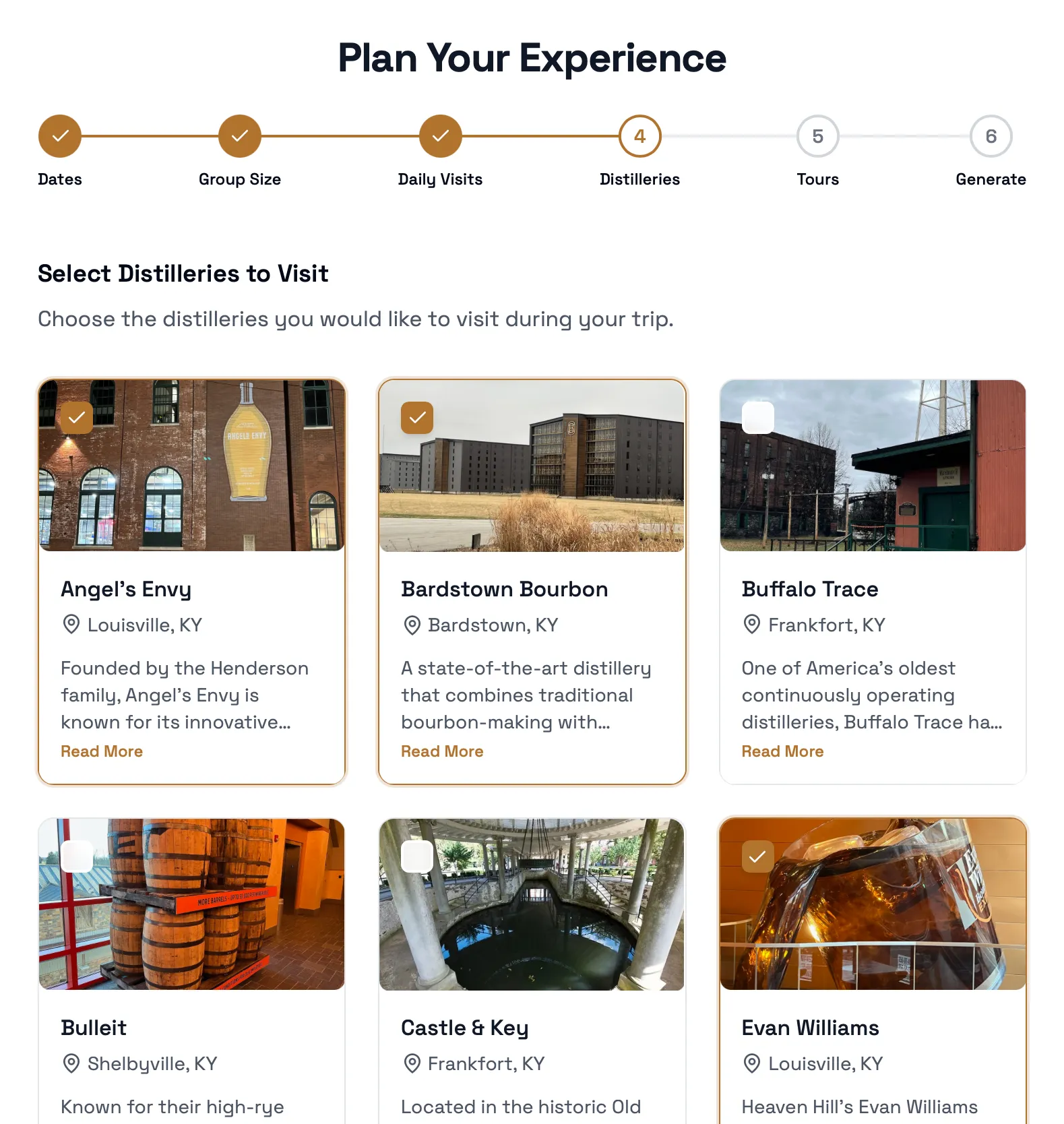Open the Tours step
This screenshot has width=1064, height=1124.
[x=817, y=136]
